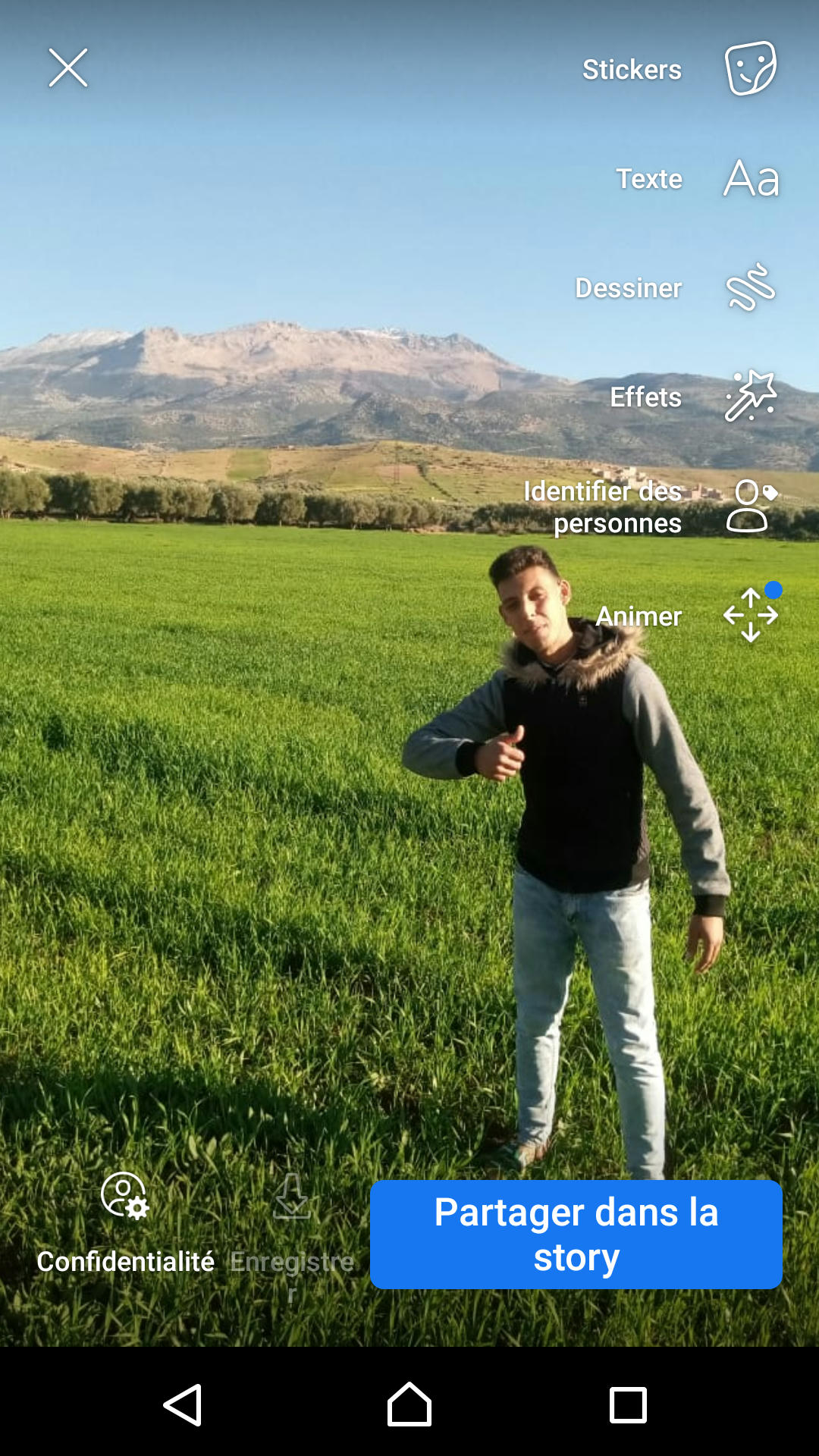Tap the Enregistrer download icon
Viewport: 819px width, 1456px height.
[292, 1197]
